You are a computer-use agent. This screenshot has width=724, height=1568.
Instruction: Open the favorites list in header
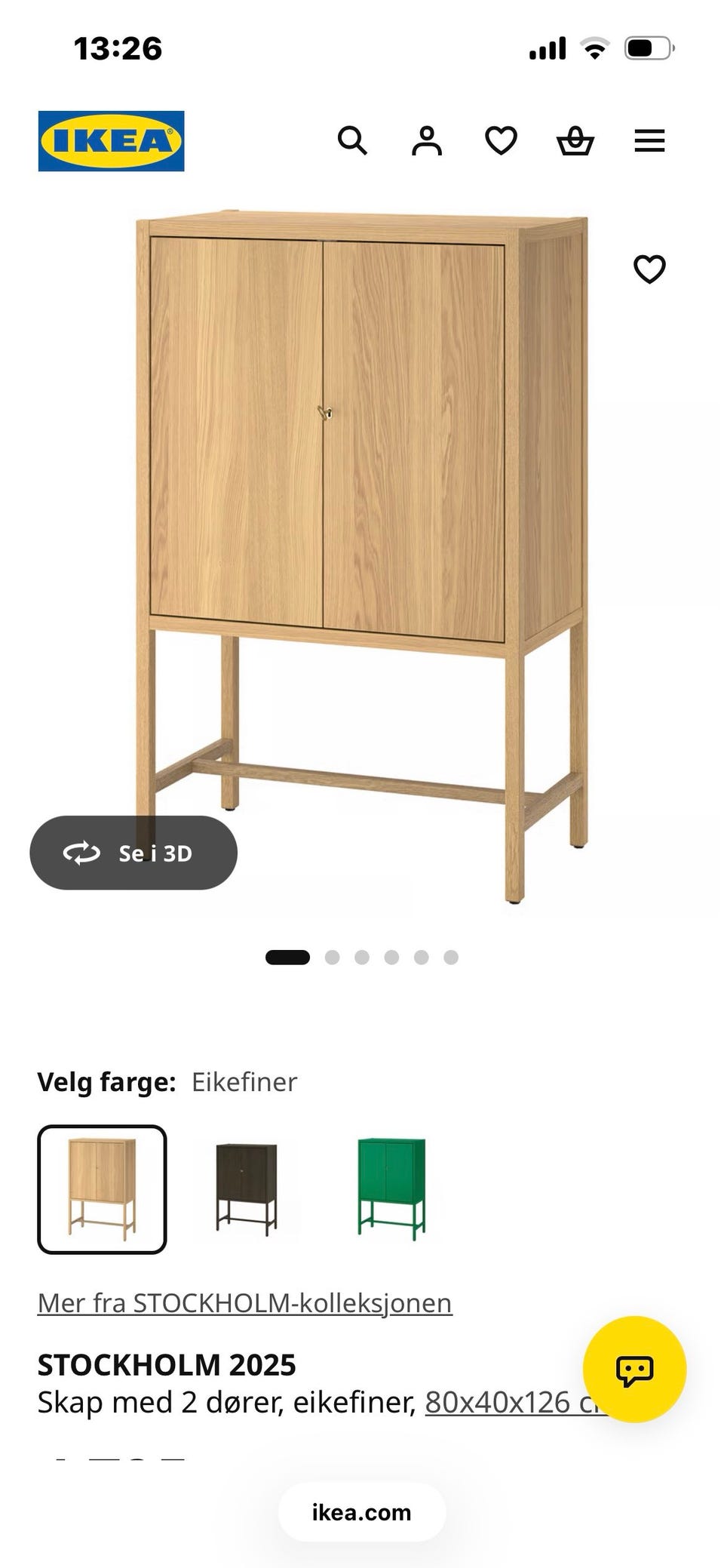click(x=501, y=141)
